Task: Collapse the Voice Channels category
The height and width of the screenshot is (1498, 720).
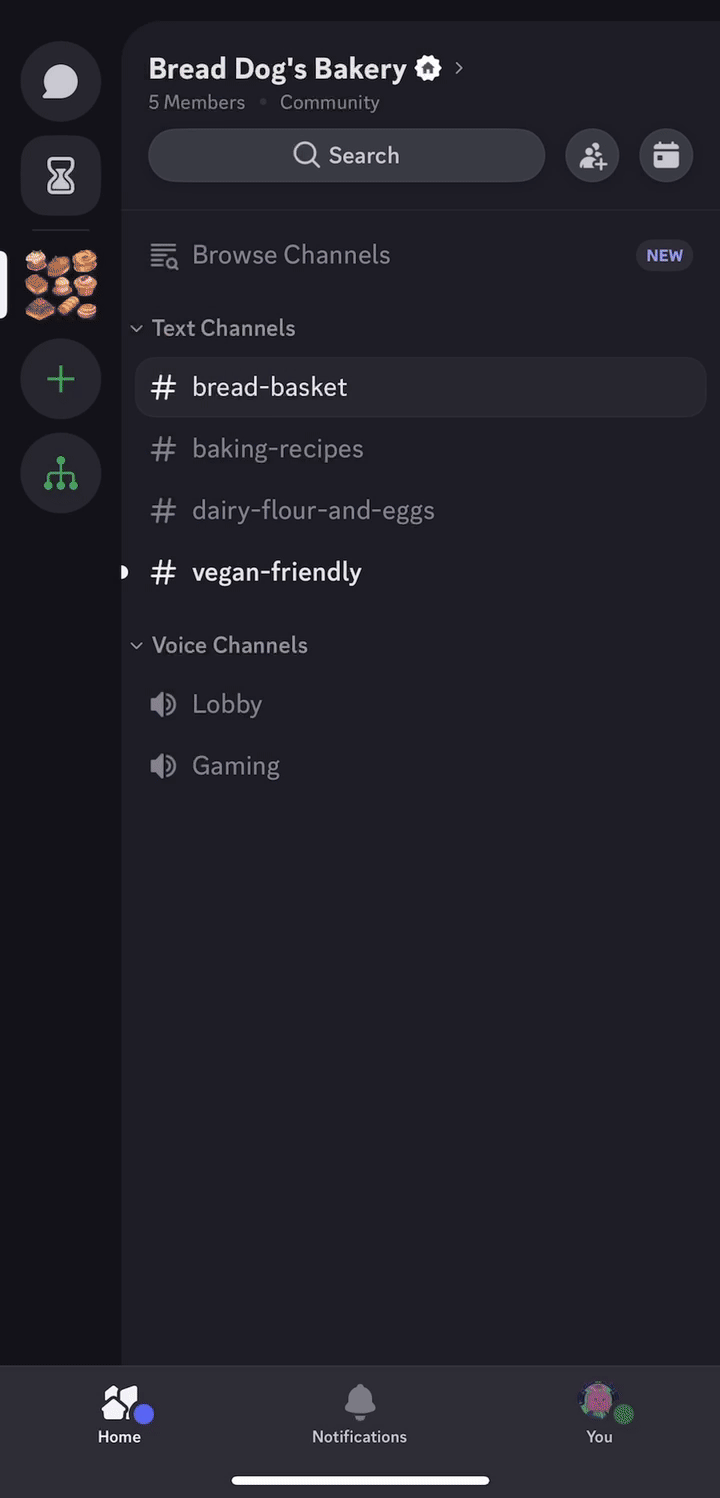Action: coord(220,645)
